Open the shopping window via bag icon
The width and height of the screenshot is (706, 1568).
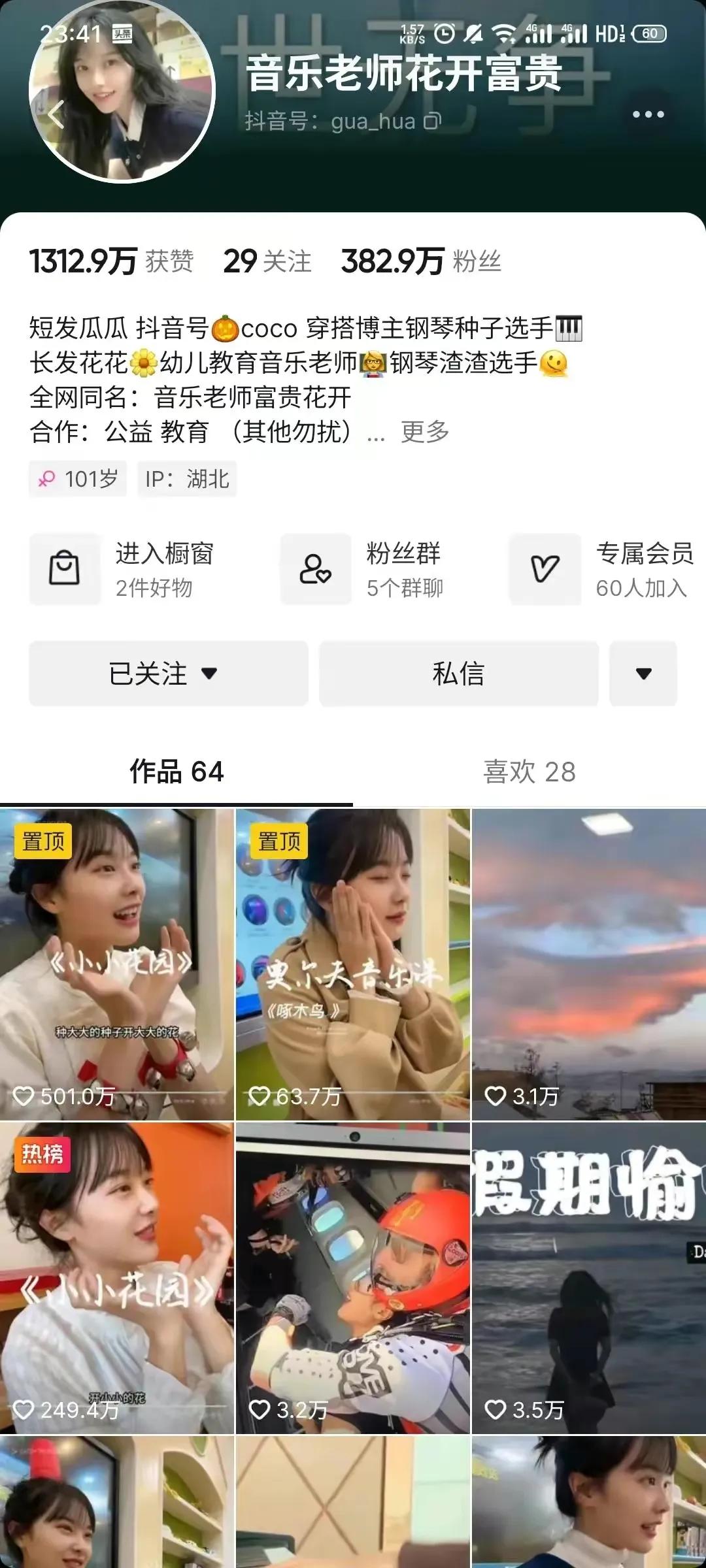tap(65, 568)
